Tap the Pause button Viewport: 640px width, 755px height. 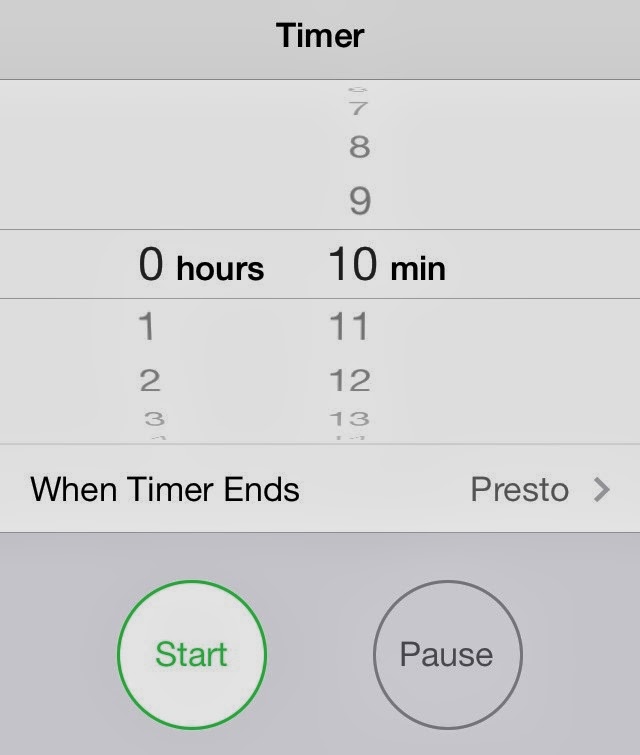(x=447, y=654)
